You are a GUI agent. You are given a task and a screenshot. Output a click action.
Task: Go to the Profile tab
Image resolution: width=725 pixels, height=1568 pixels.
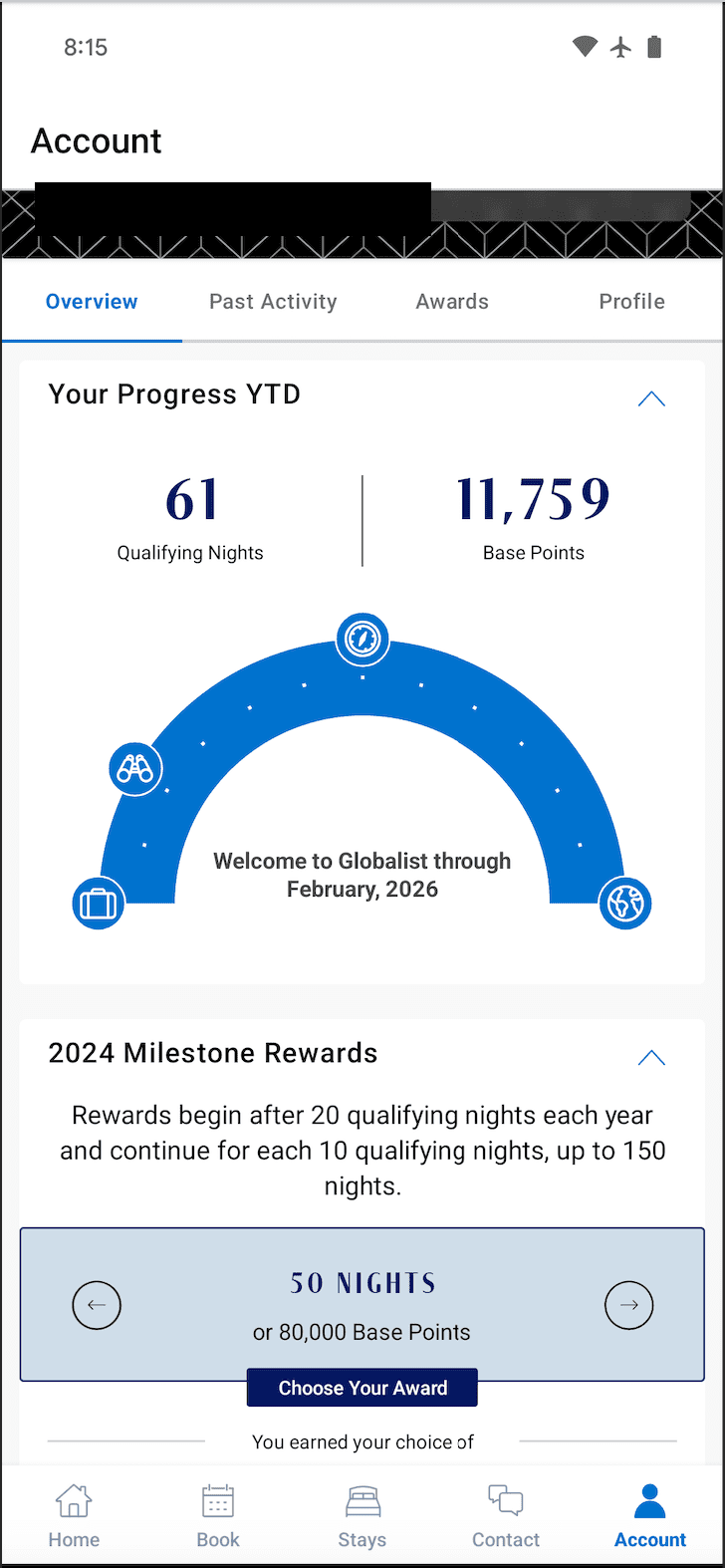(631, 301)
